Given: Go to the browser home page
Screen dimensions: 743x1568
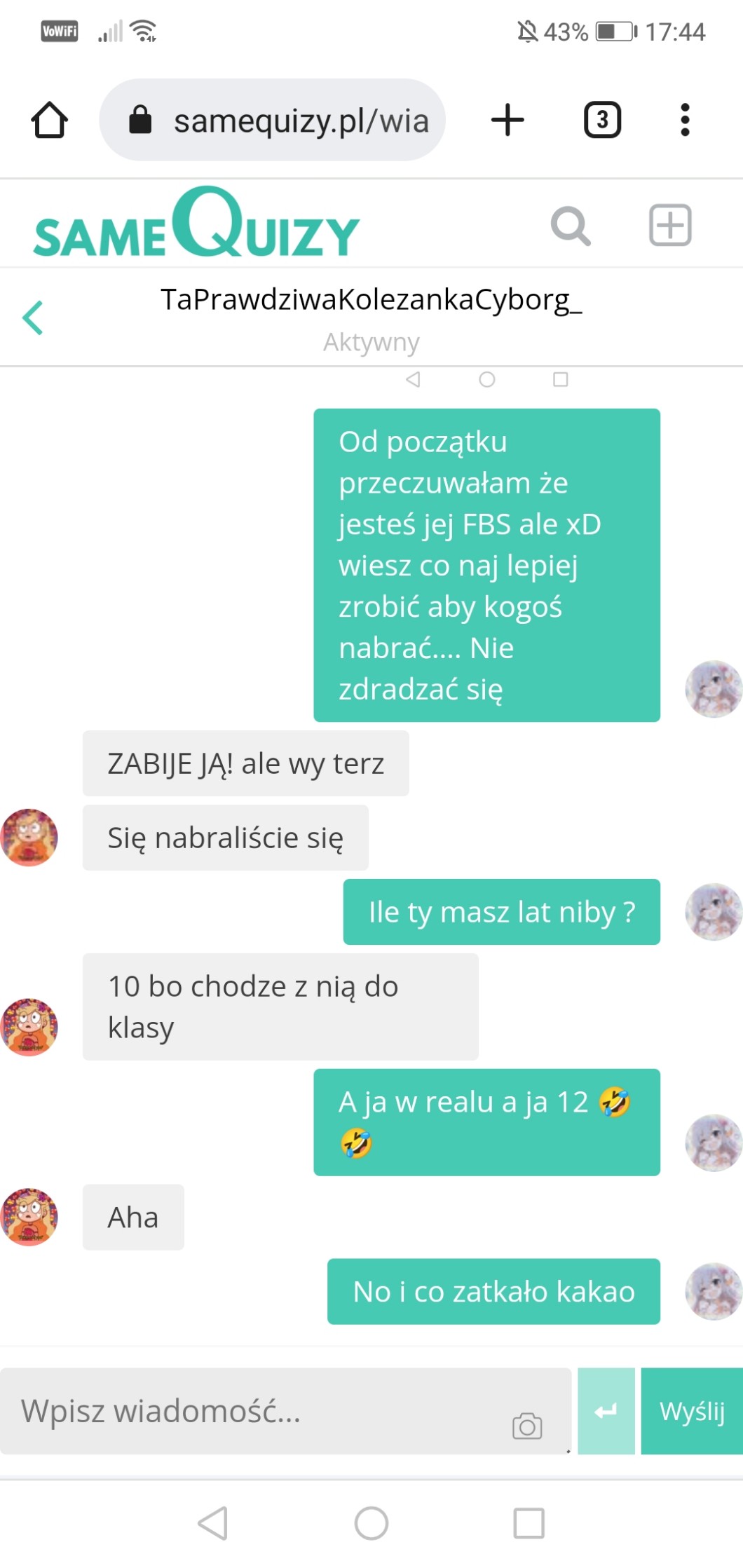Looking at the screenshot, I should click(49, 120).
